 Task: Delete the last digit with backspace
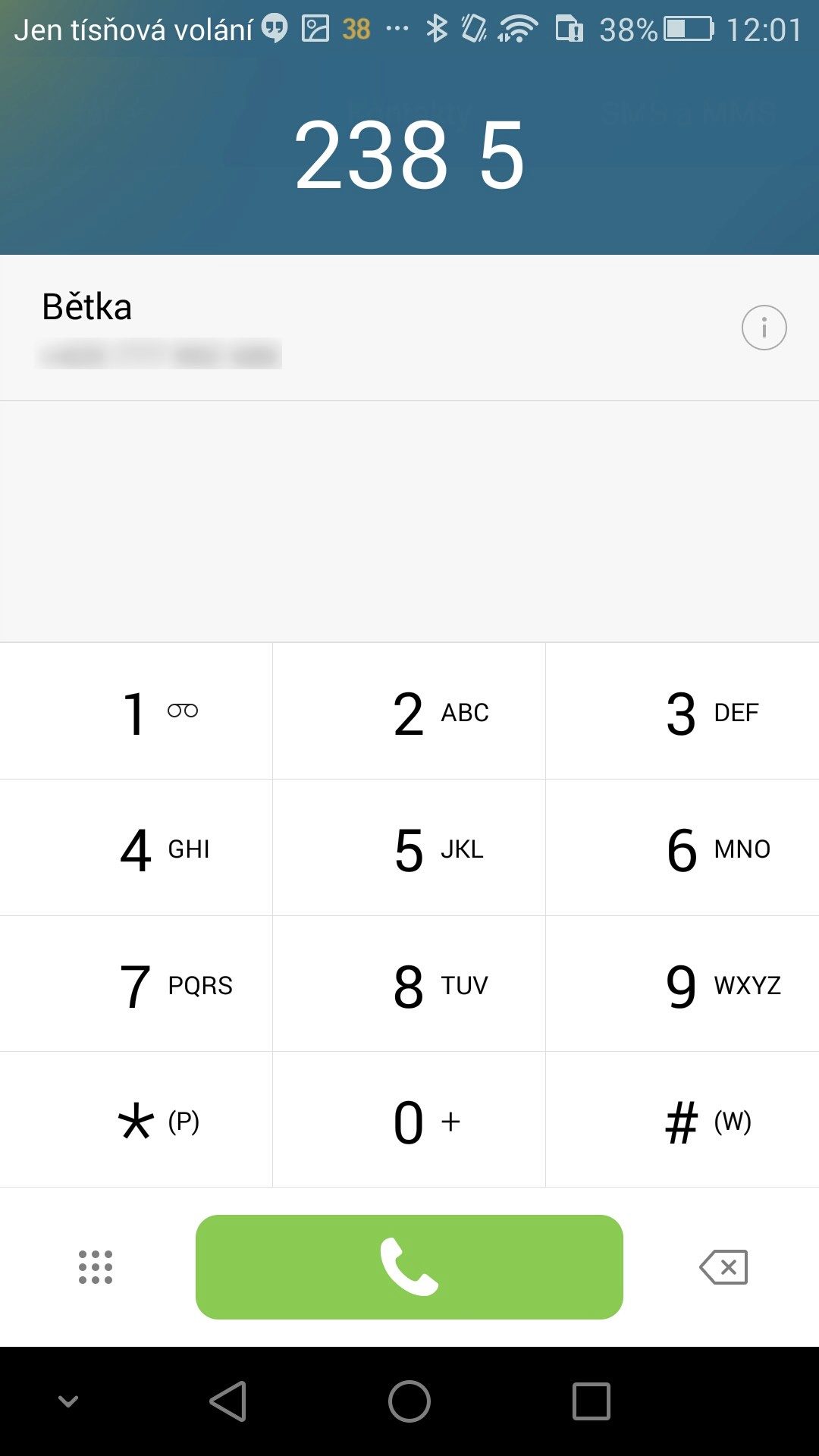click(723, 1267)
